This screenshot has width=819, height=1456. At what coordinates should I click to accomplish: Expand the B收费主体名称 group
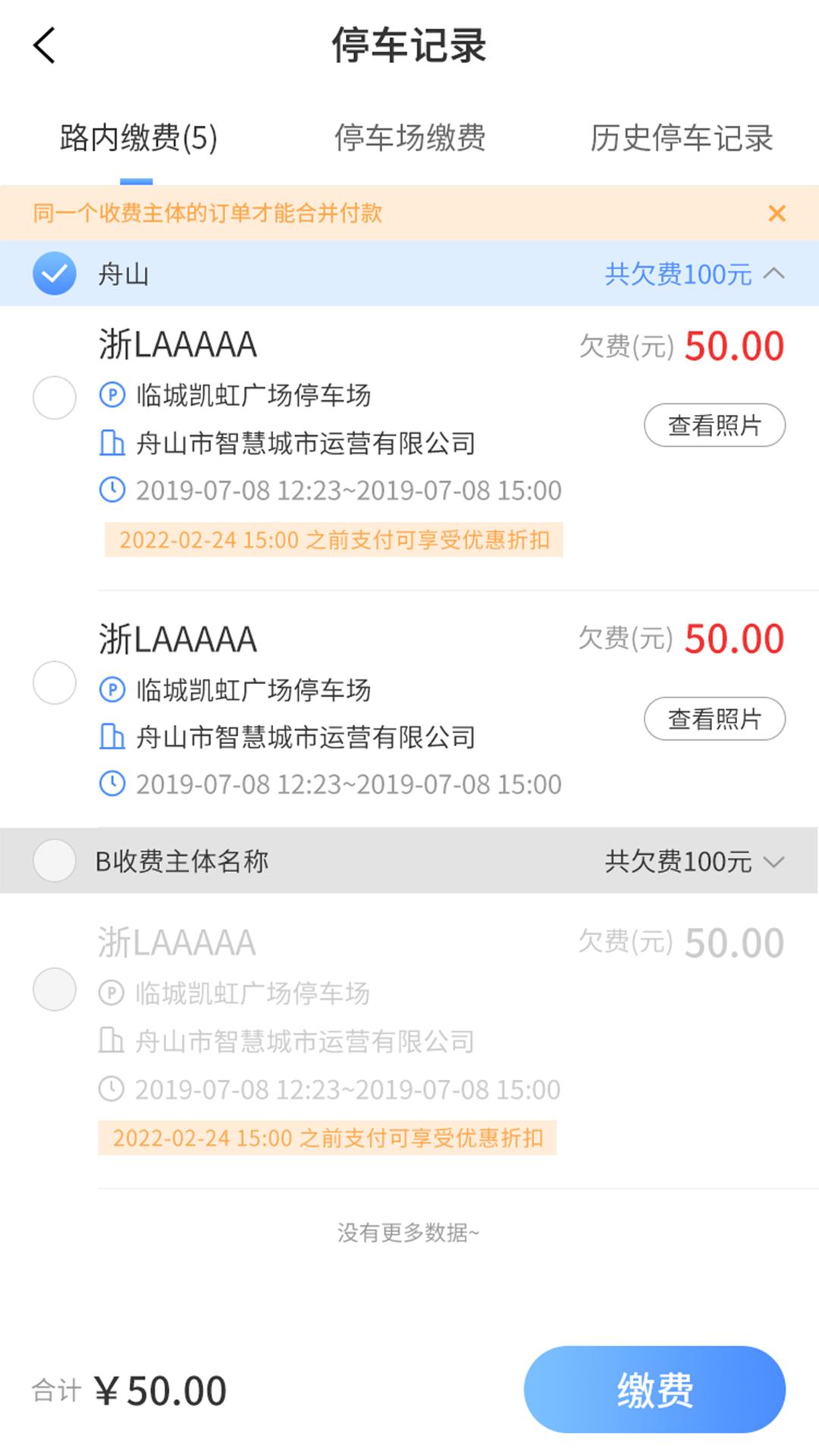click(x=772, y=862)
